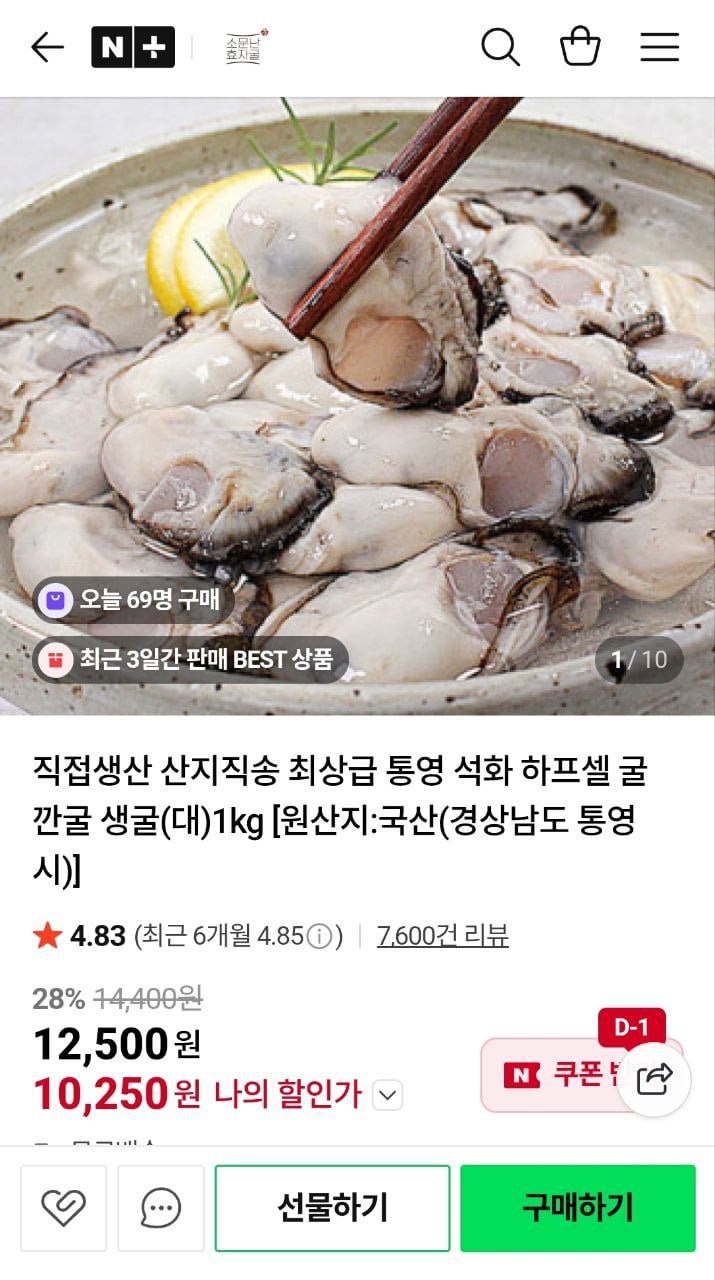This screenshot has width=715, height=1280.
Task: Open the search magnifier
Action: (x=500, y=47)
